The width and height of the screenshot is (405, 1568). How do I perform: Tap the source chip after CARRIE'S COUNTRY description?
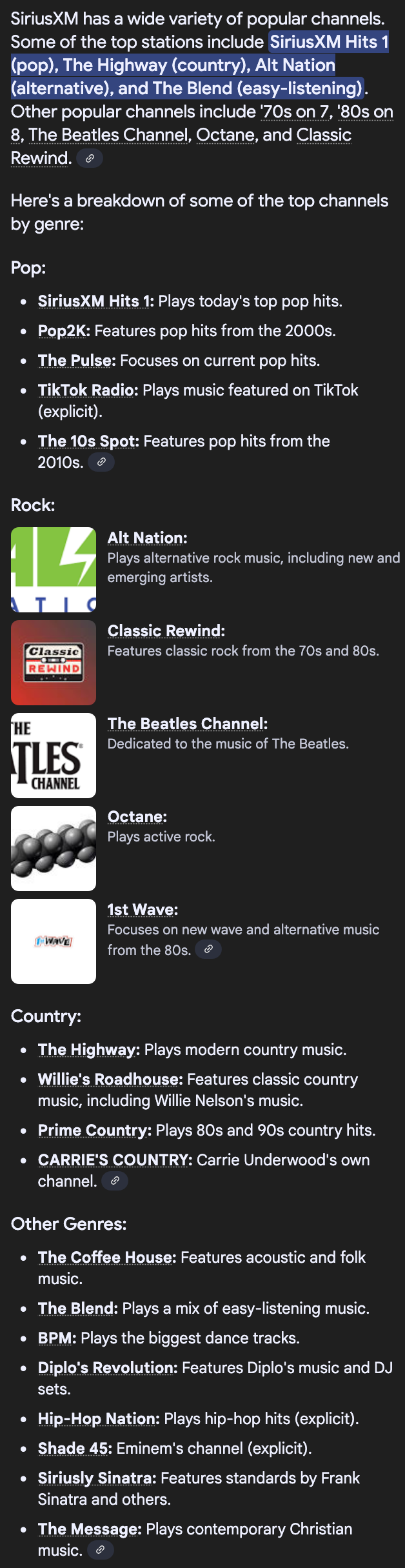[115, 1181]
